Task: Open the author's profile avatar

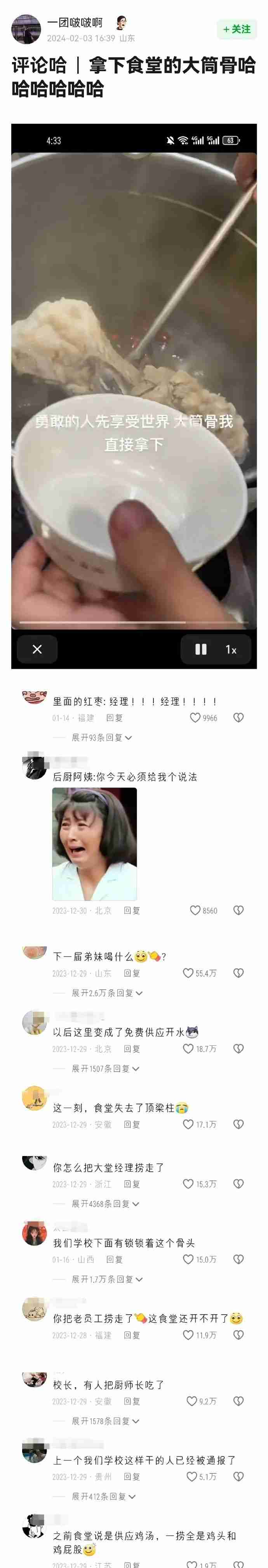Action: pos(26,30)
